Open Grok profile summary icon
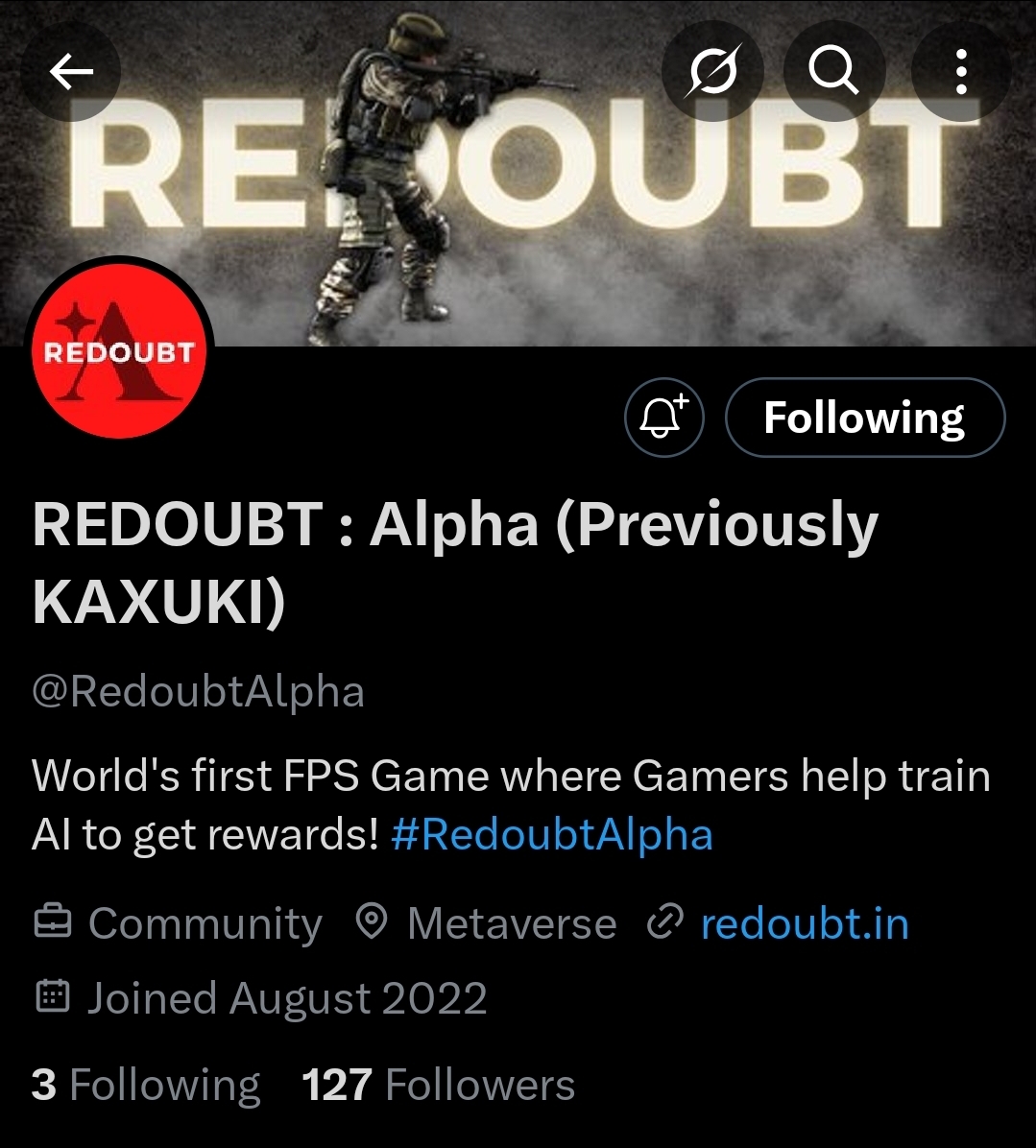The image size is (1036, 1148). point(713,71)
